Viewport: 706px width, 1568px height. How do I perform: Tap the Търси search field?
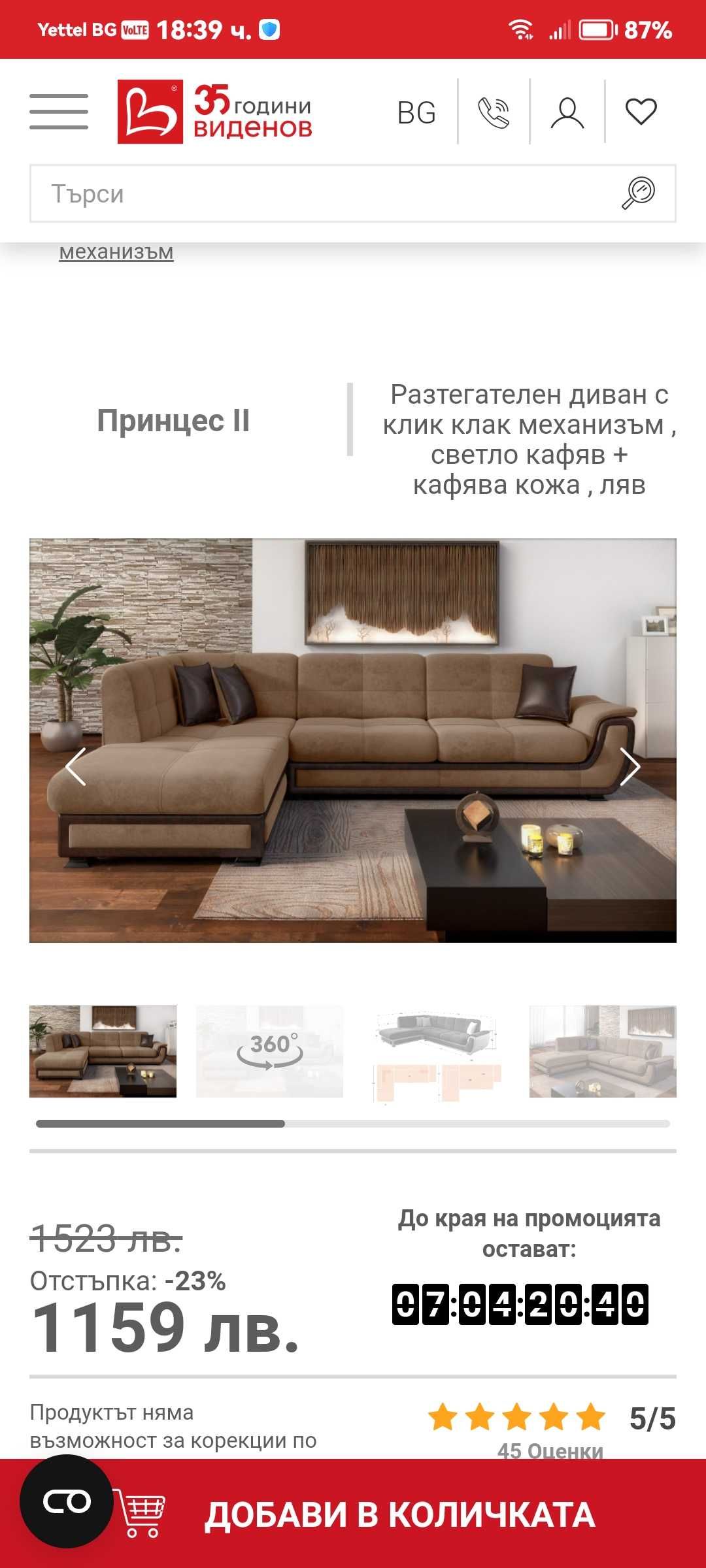[320, 194]
